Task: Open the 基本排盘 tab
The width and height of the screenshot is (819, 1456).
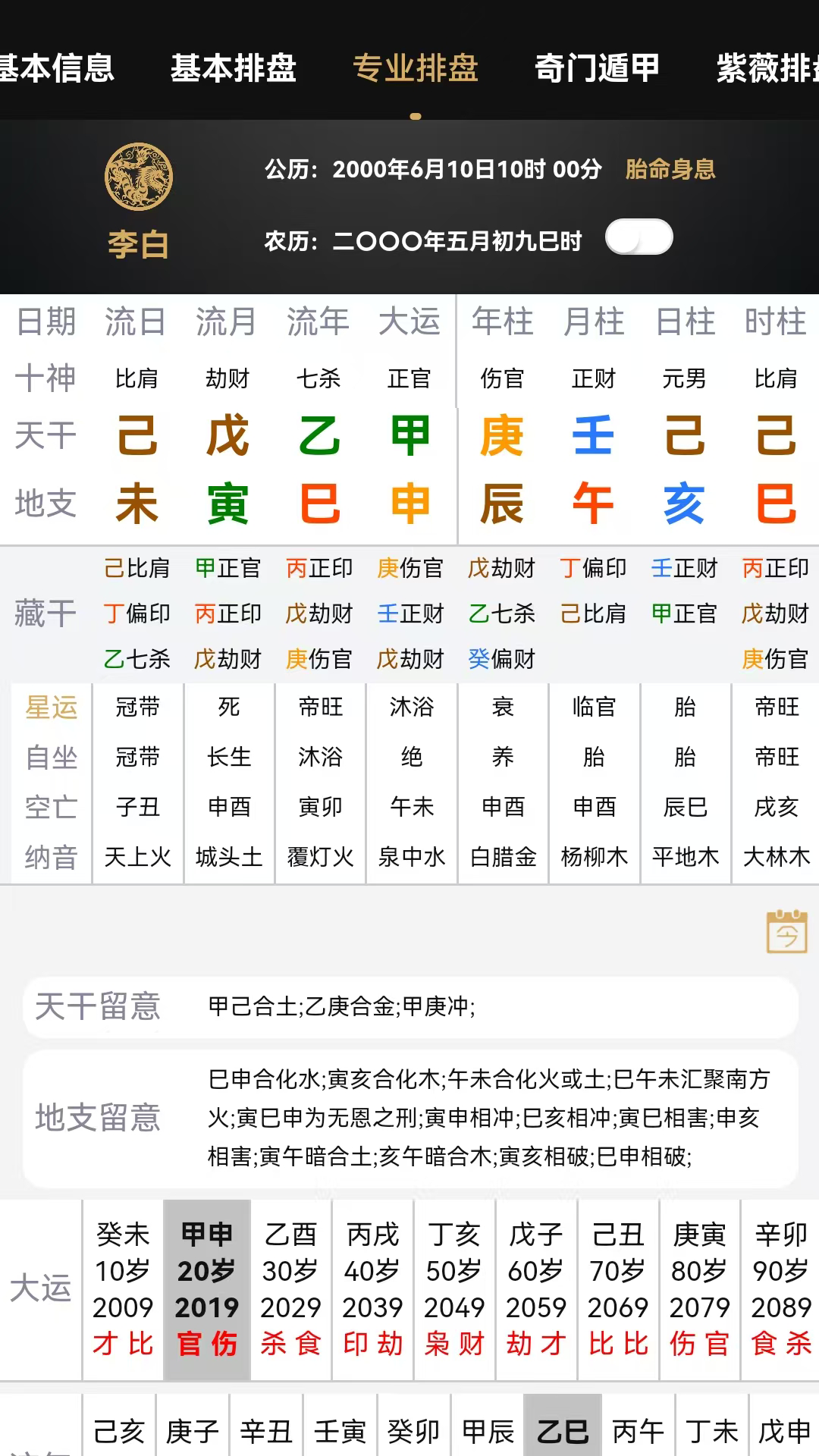Action: coord(235,68)
